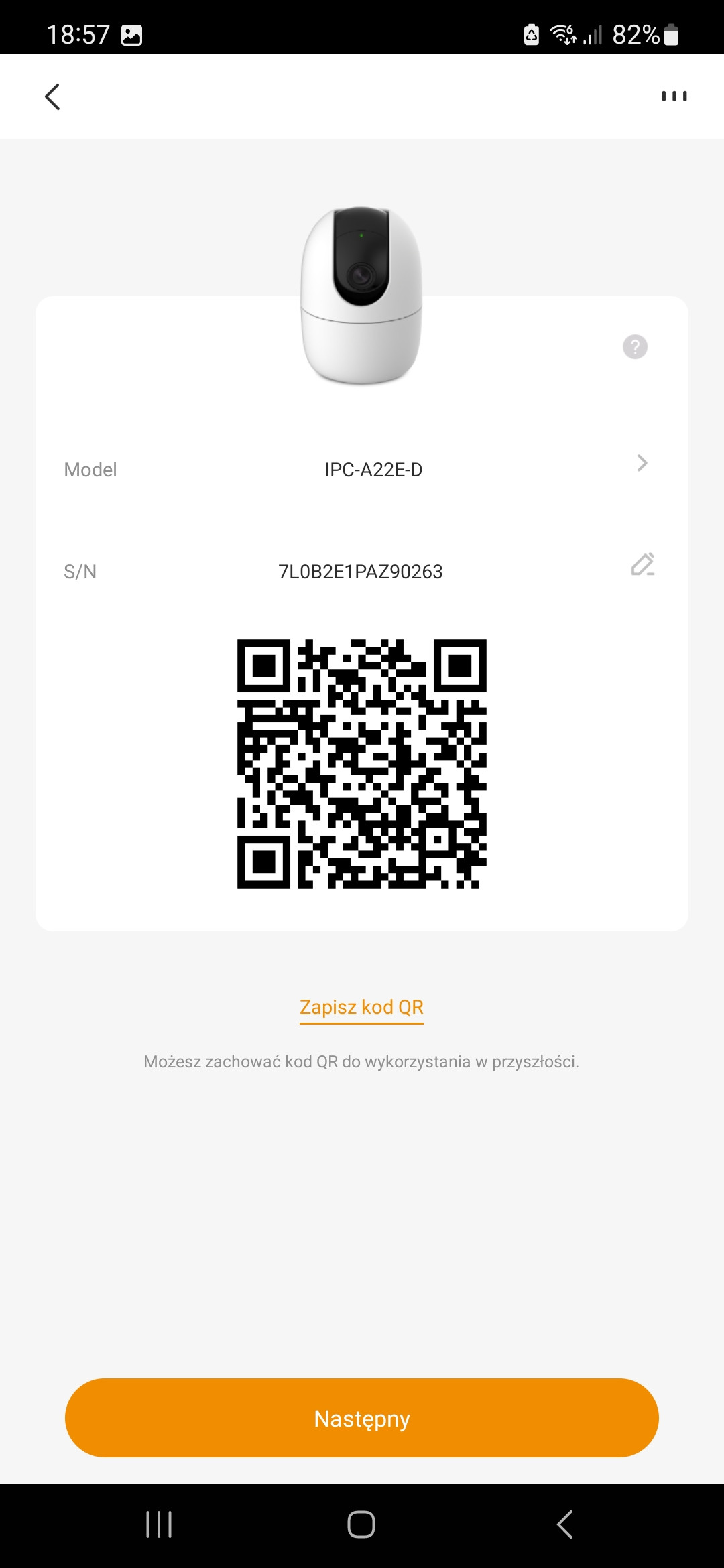Tap the QR code image
Viewport: 724px width, 1568px height.
point(361,764)
